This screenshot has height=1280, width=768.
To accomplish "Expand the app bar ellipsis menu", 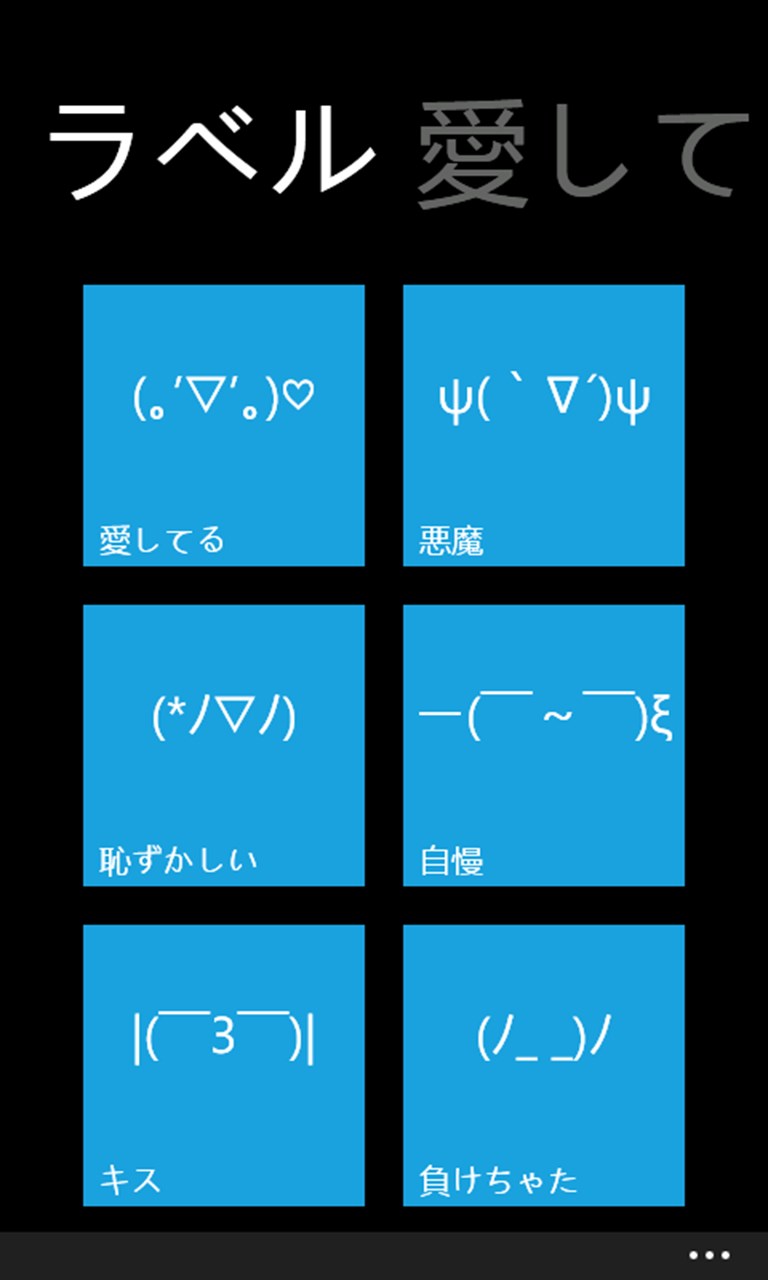I will (709, 1255).
